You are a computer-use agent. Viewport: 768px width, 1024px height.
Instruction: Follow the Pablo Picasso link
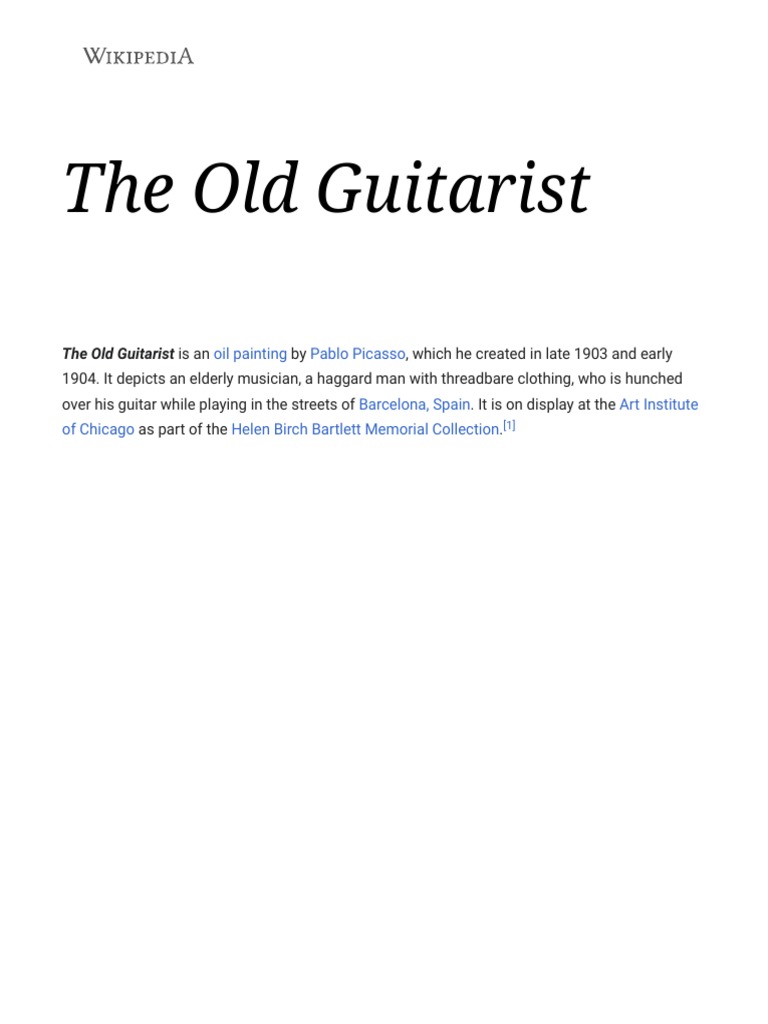click(357, 354)
